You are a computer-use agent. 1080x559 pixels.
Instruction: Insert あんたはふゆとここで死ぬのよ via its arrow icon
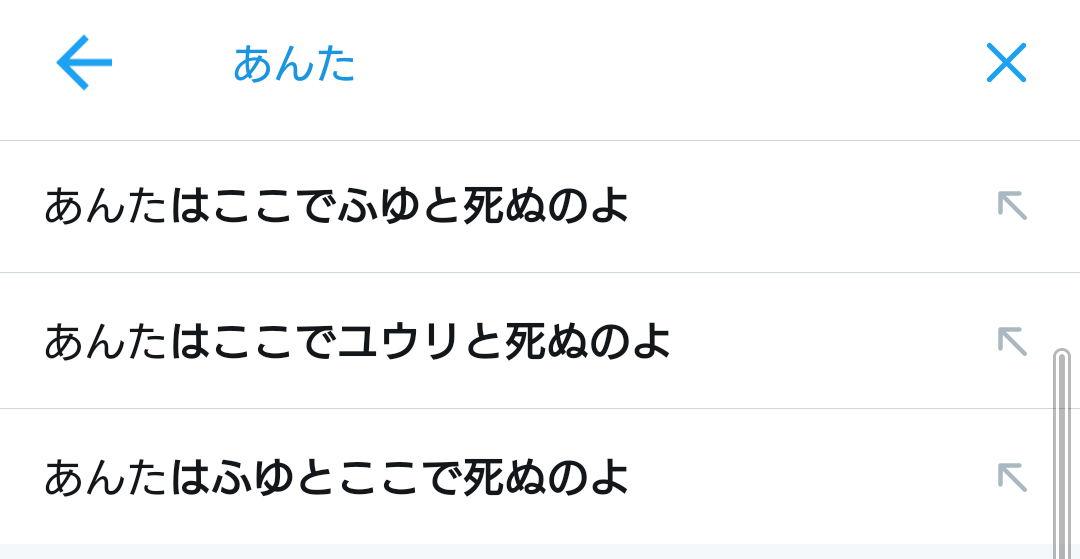(x=1012, y=477)
